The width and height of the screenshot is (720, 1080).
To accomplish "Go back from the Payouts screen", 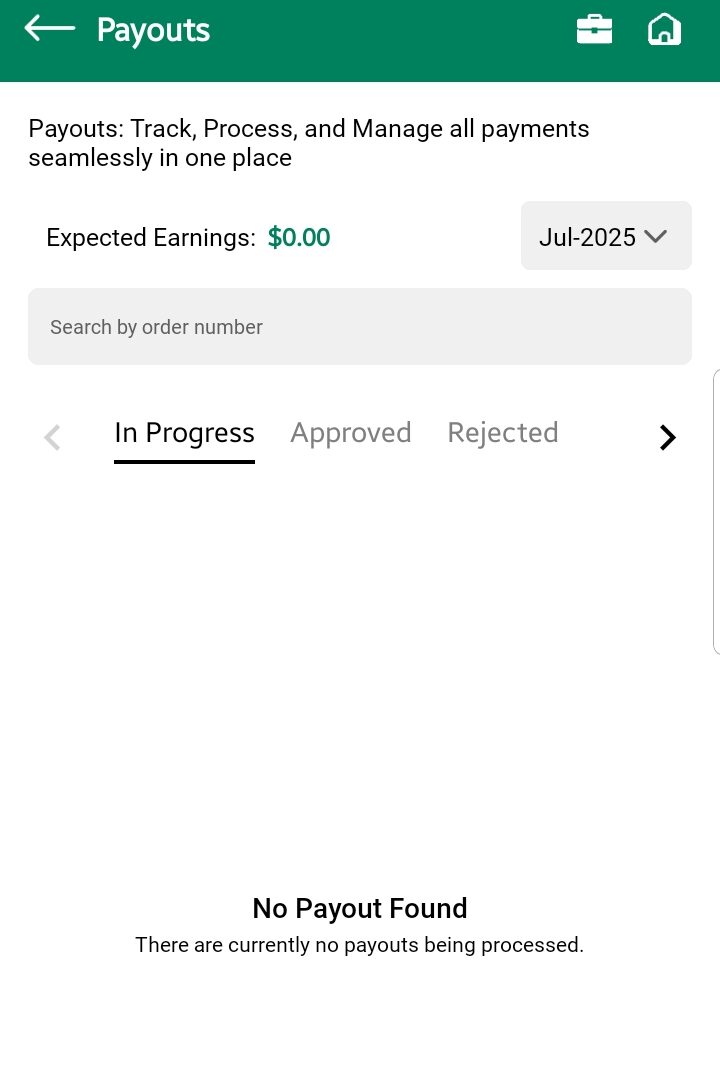I will [50, 29].
